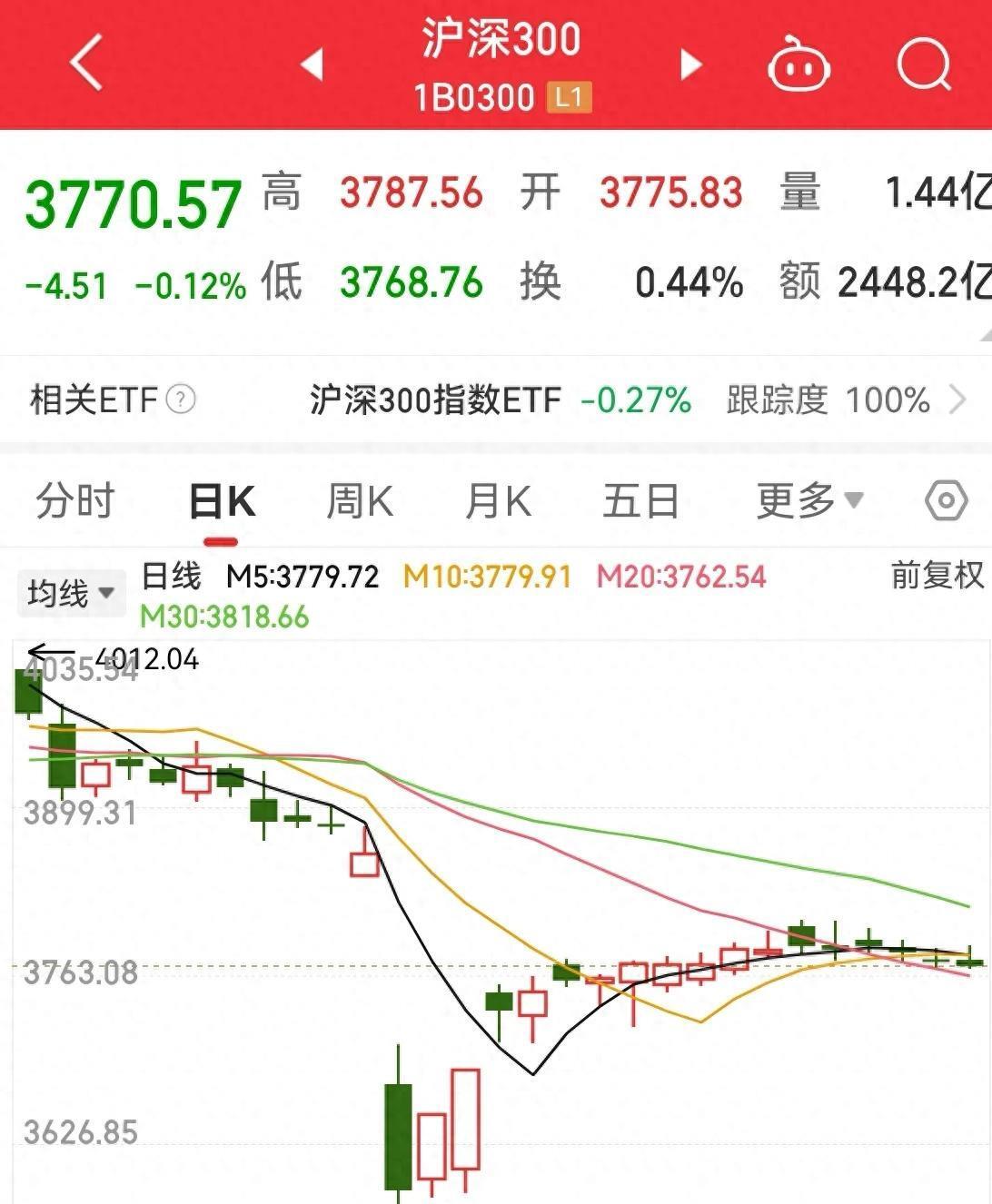This screenshot has width=992, height=1204.
Task: Open 沪深300指数ETF details
Action: [434, 400]
